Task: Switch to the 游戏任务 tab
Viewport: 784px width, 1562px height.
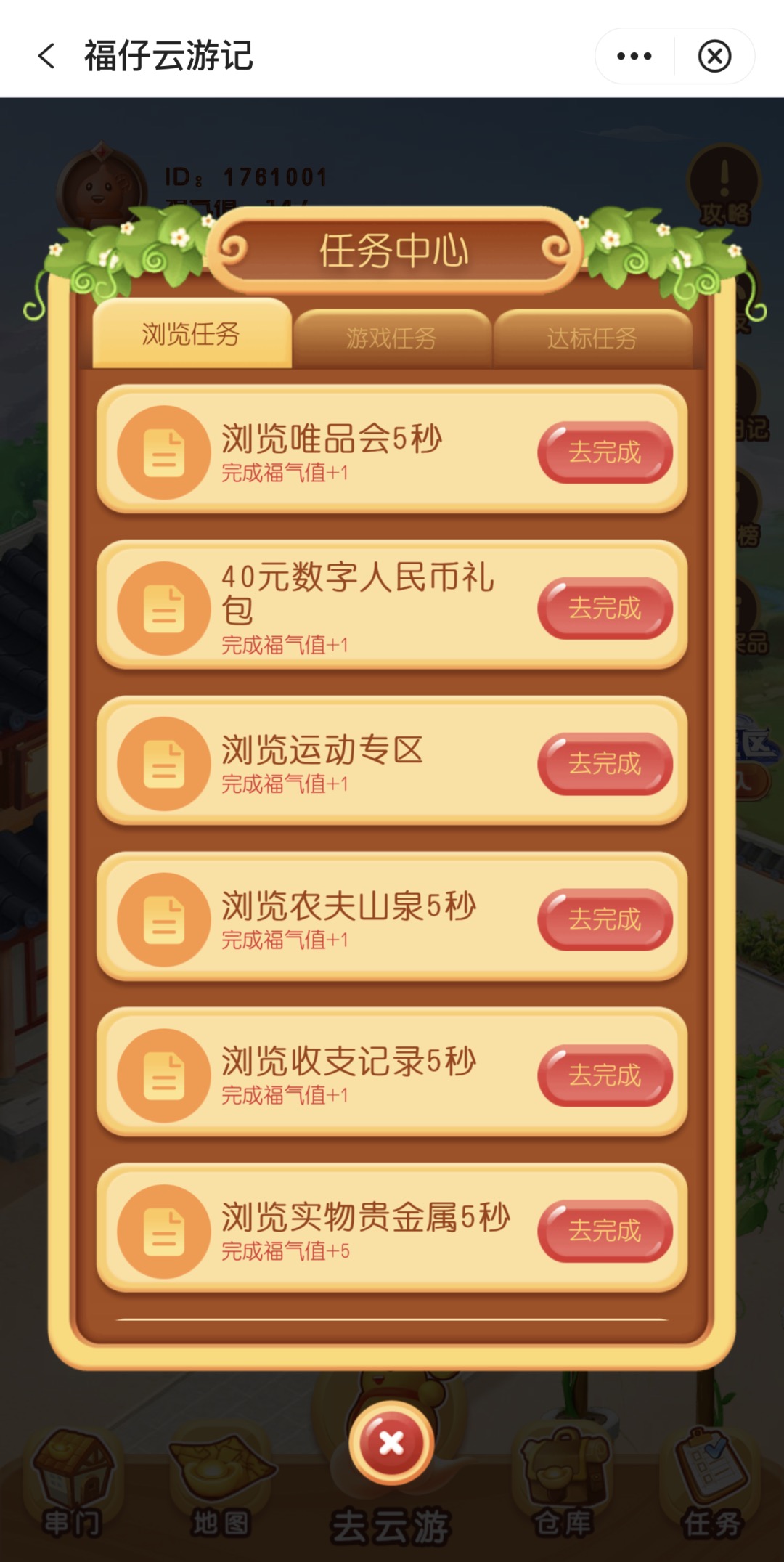Action: coord(392,338)
